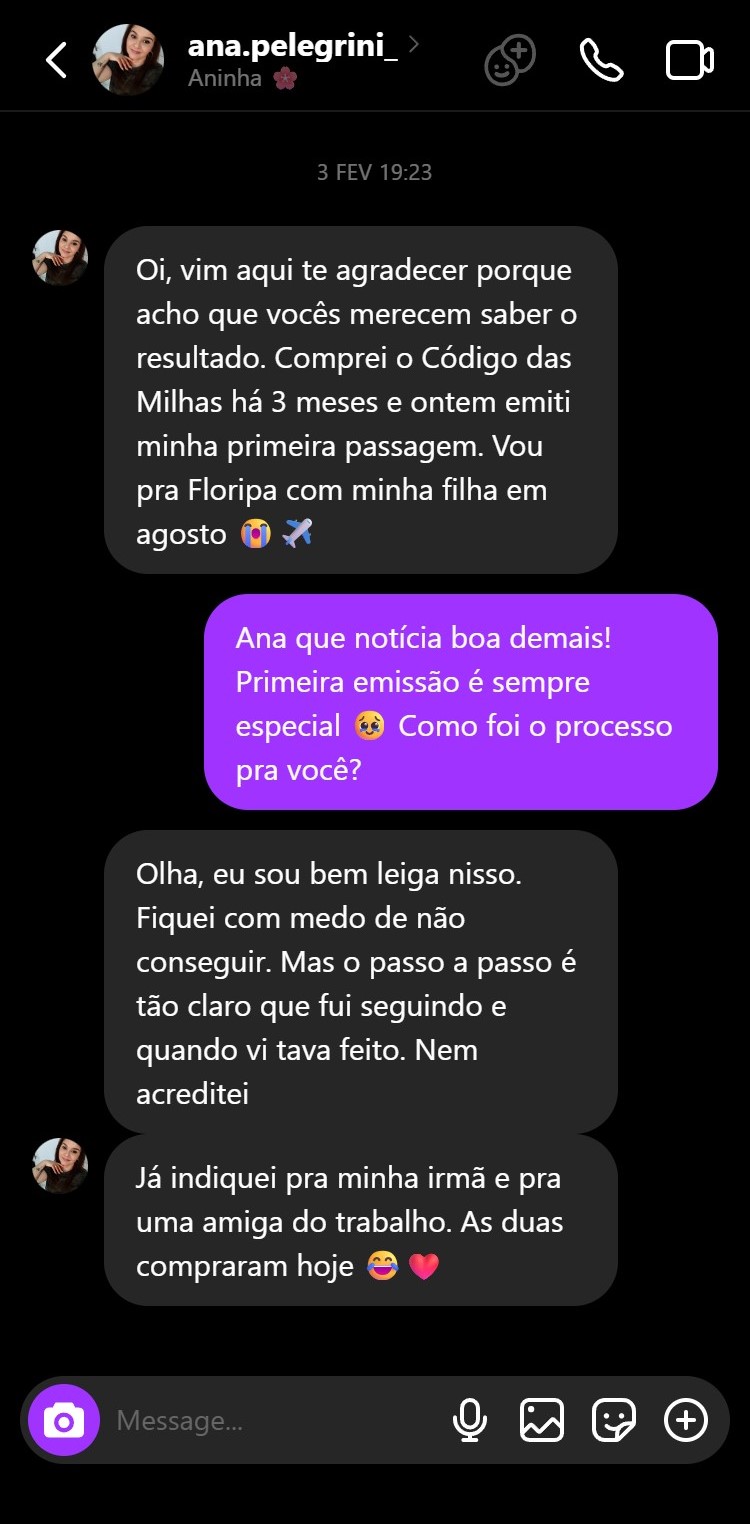This screenshot has width=750, height=1524.
Task: Start a video call with Ana
Action: tap(690, 58)
